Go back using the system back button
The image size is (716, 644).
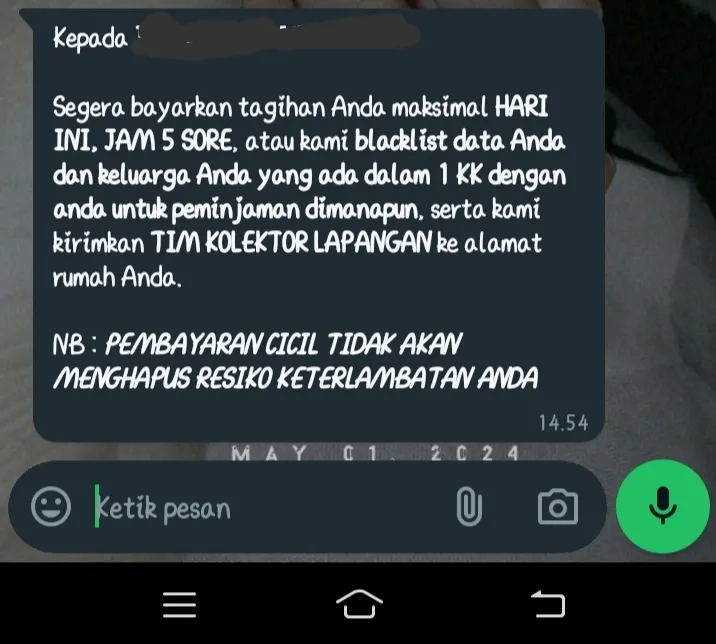tap(546, 604)
